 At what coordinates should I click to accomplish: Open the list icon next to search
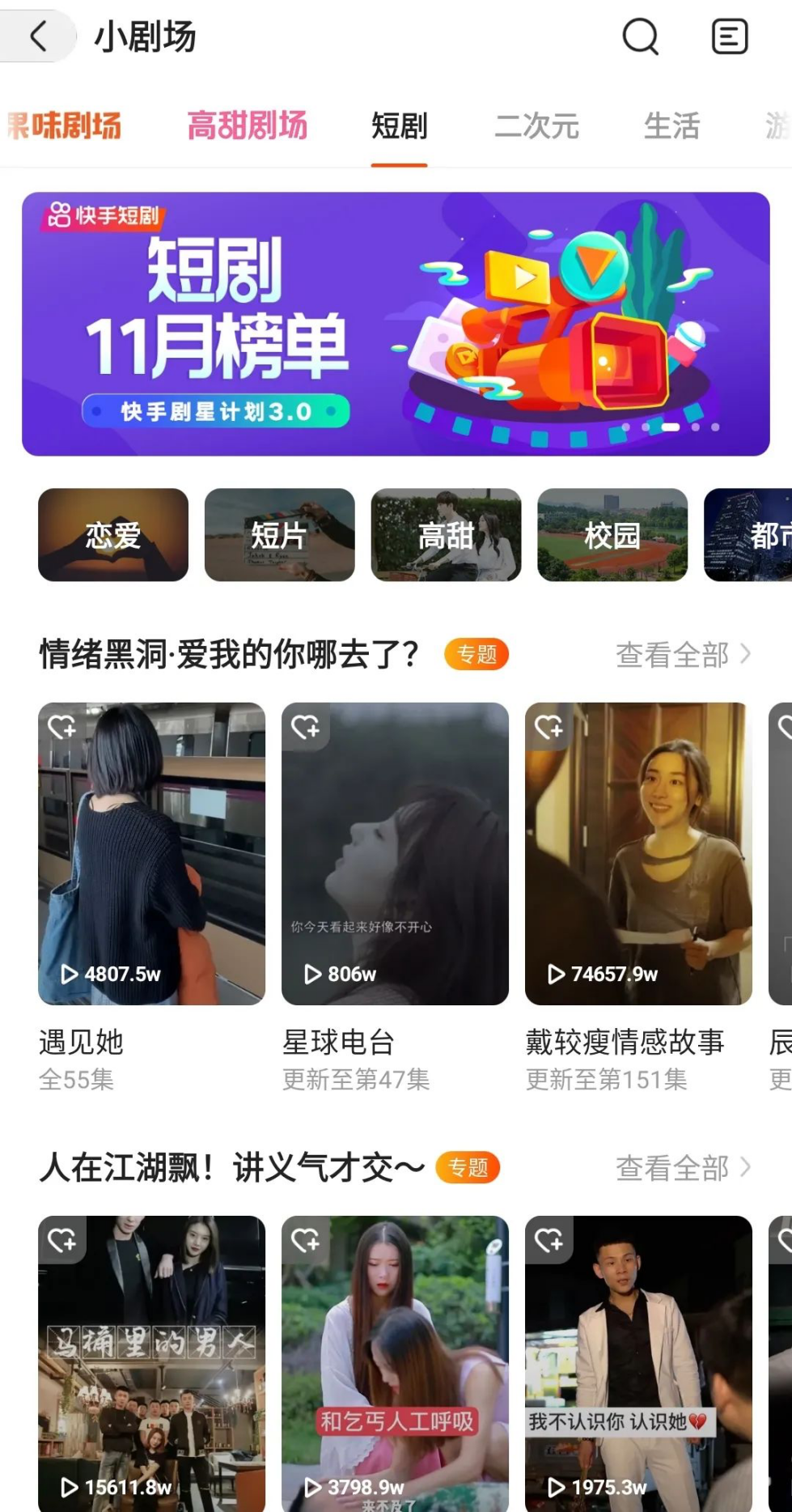pos(729,36)
